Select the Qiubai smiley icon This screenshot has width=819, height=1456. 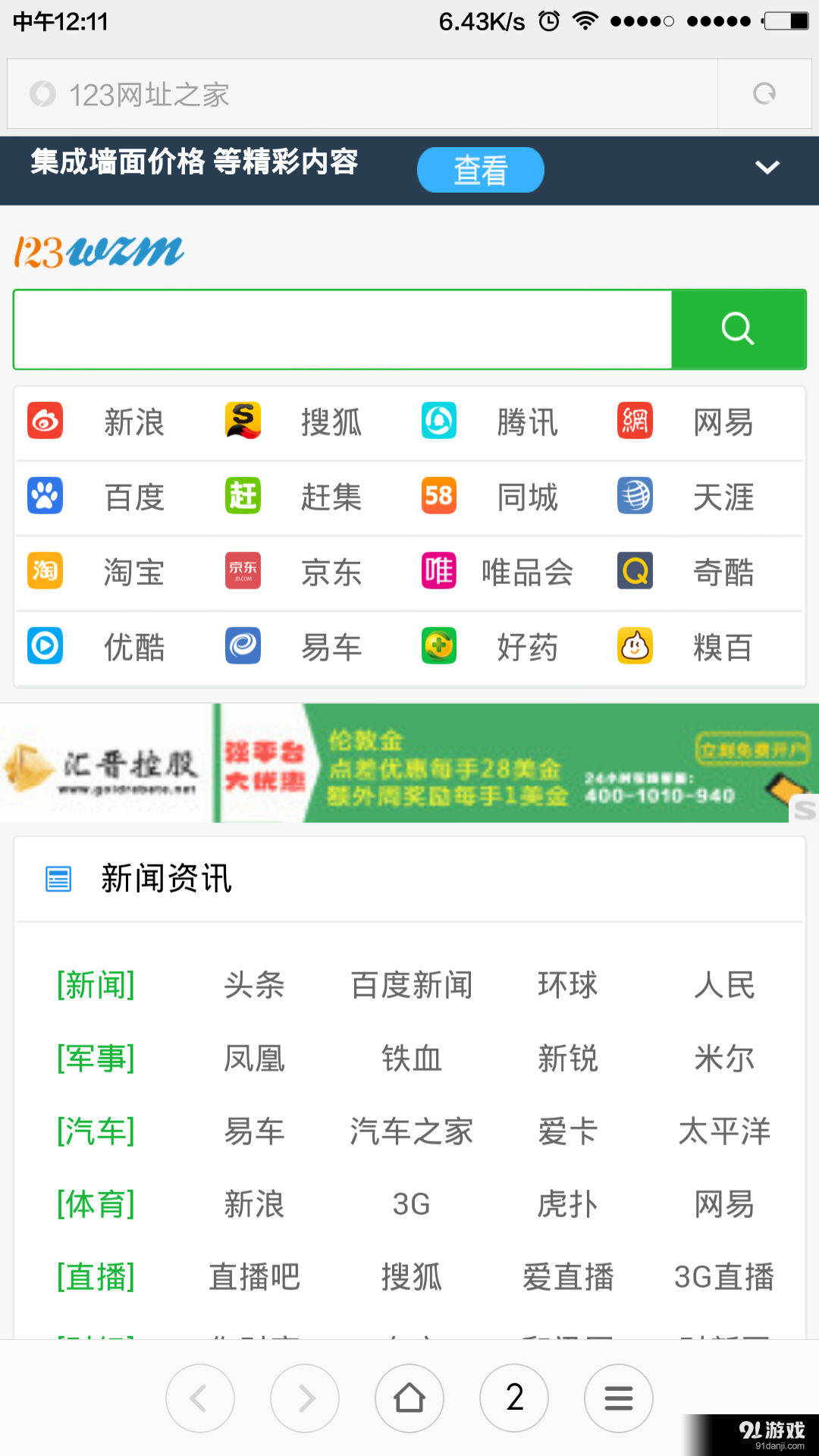pyautogui.click(x=635, y=645)
